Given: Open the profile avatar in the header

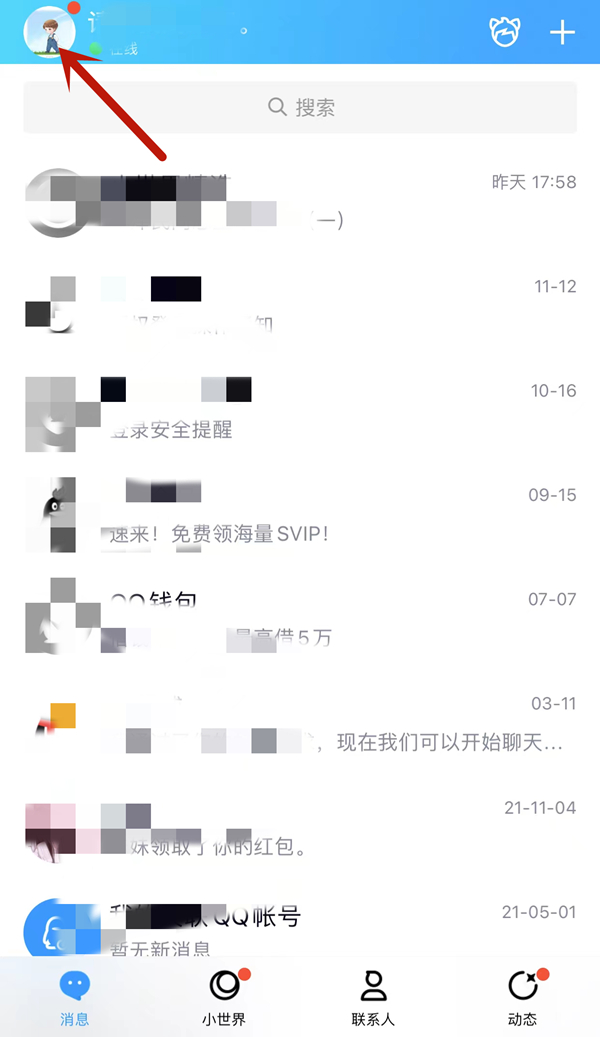Looking at the screenshot, I should pyautogui.click(x=48, y=32).
